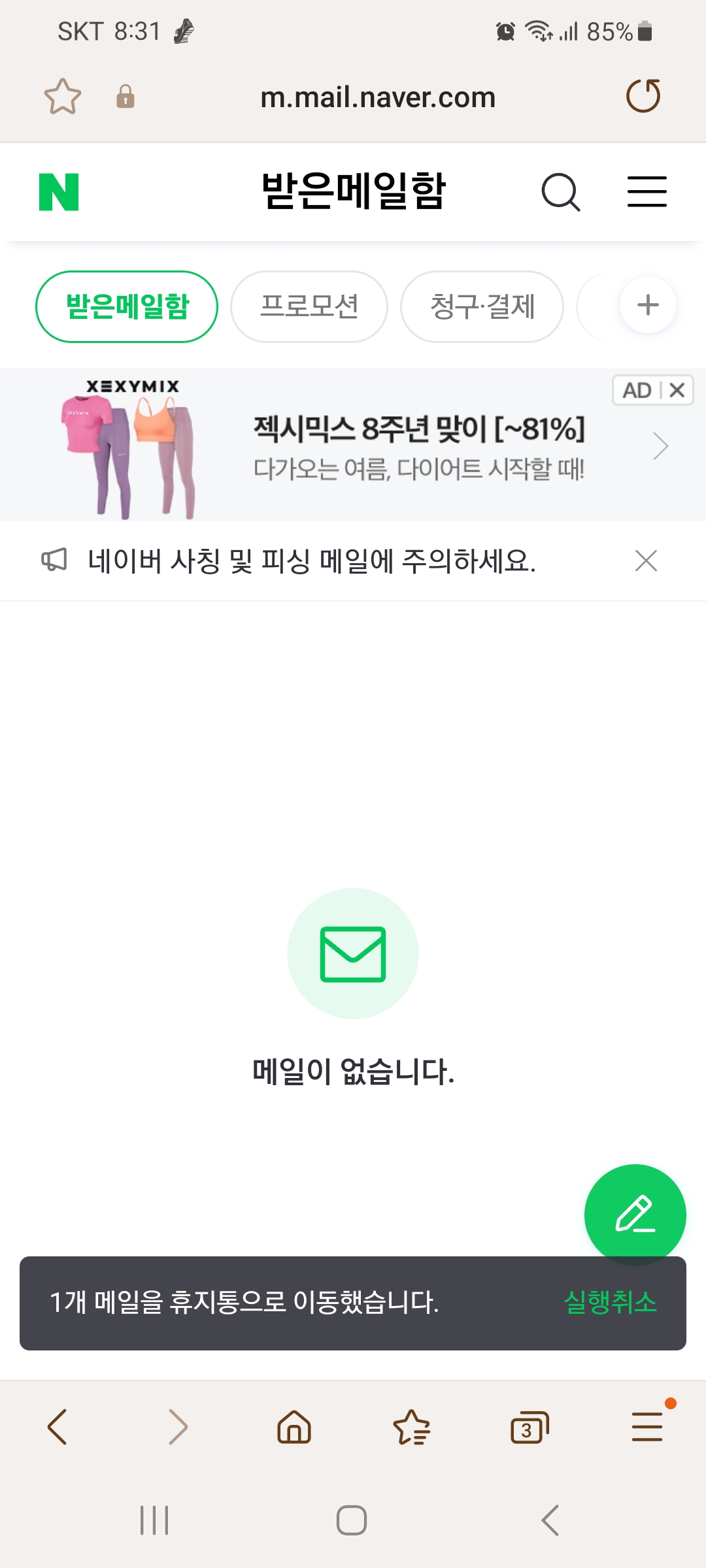Open the XEXYMIX anniversary ad banner

(418, 447)
